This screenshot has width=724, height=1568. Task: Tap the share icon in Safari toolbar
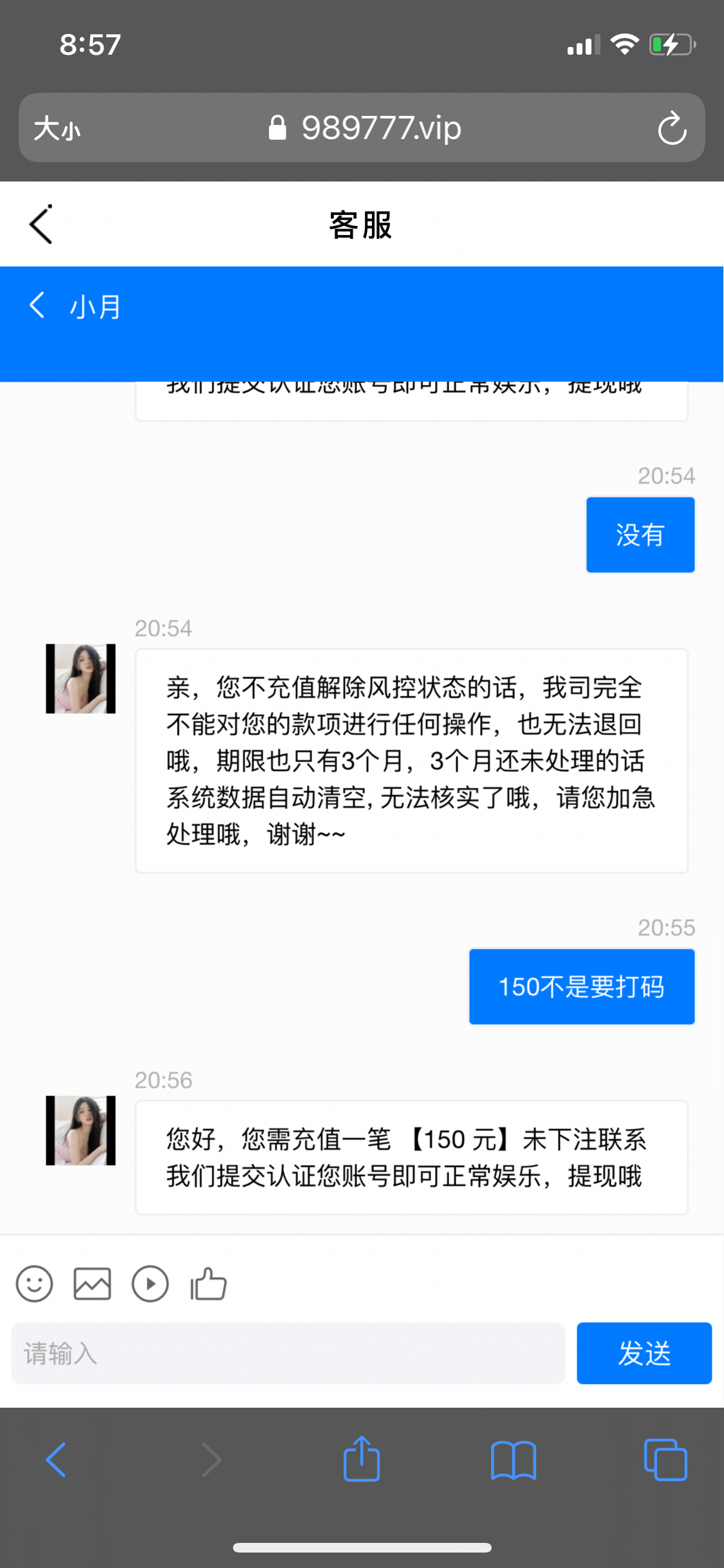click(x=362, y=1460)
